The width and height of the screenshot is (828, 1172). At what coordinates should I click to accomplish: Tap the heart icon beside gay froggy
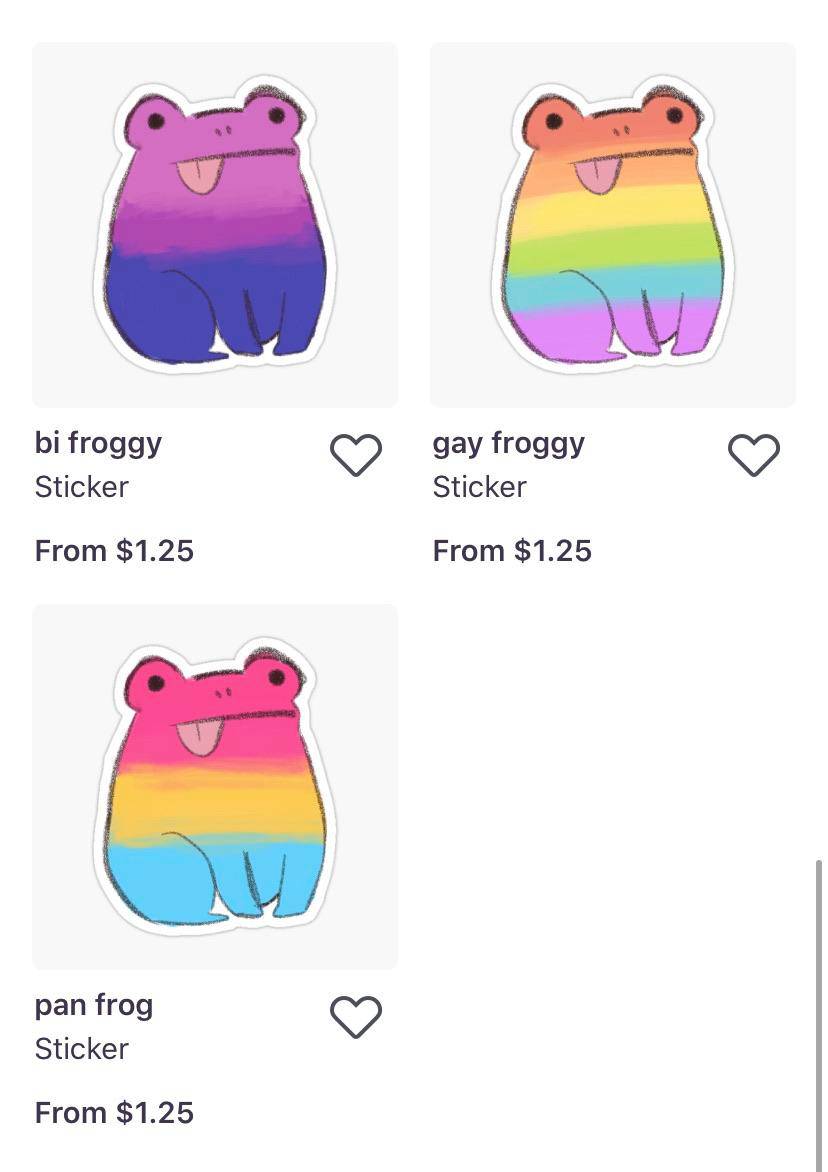754,455
